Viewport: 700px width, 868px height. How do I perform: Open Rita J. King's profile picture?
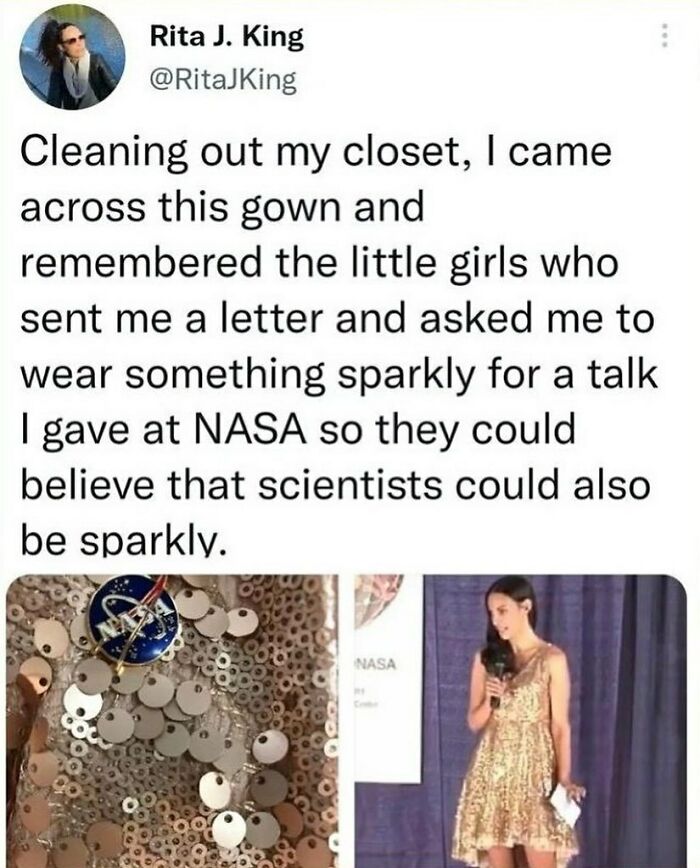coord(72,57)
